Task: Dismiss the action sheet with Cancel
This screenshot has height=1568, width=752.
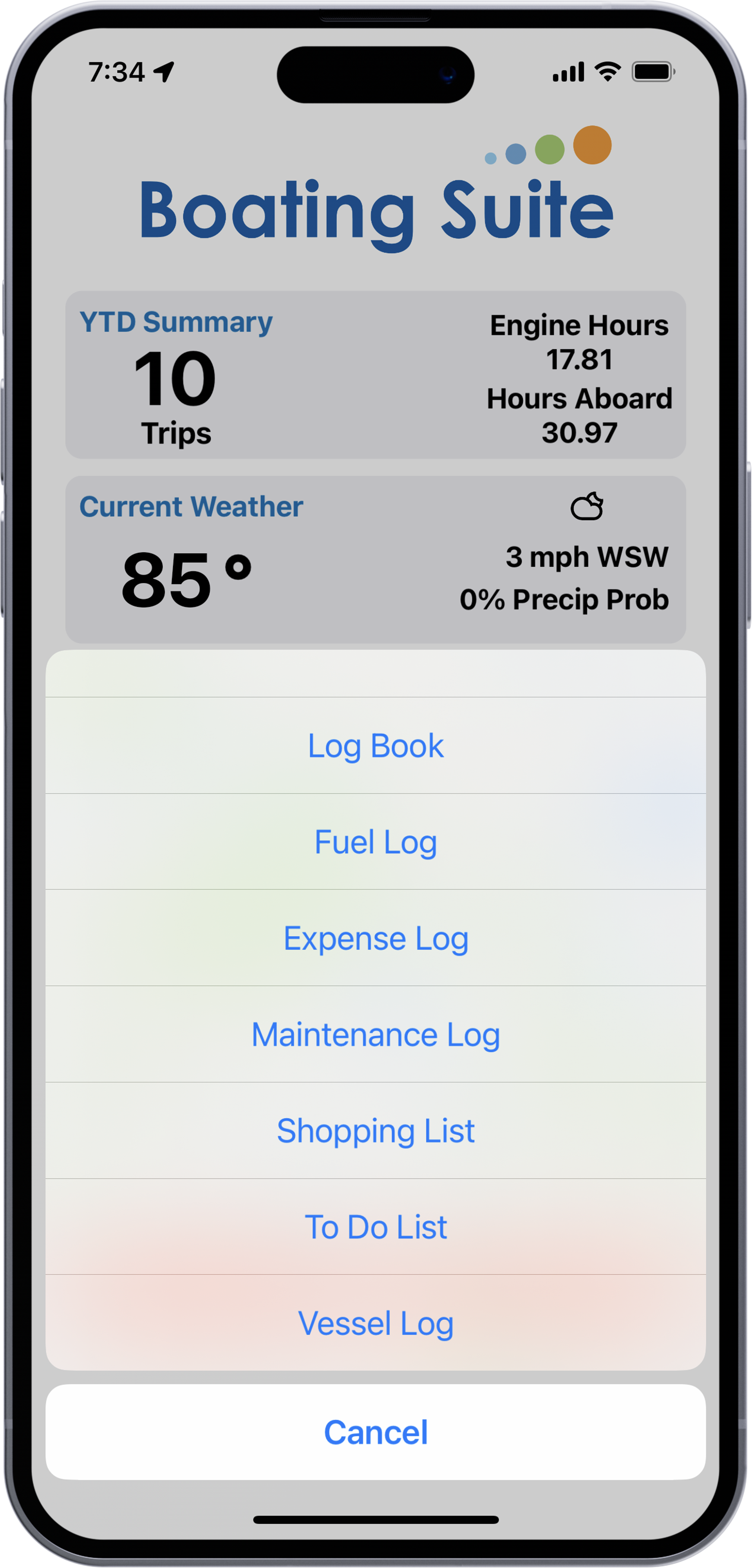Action: (376, 1432)
